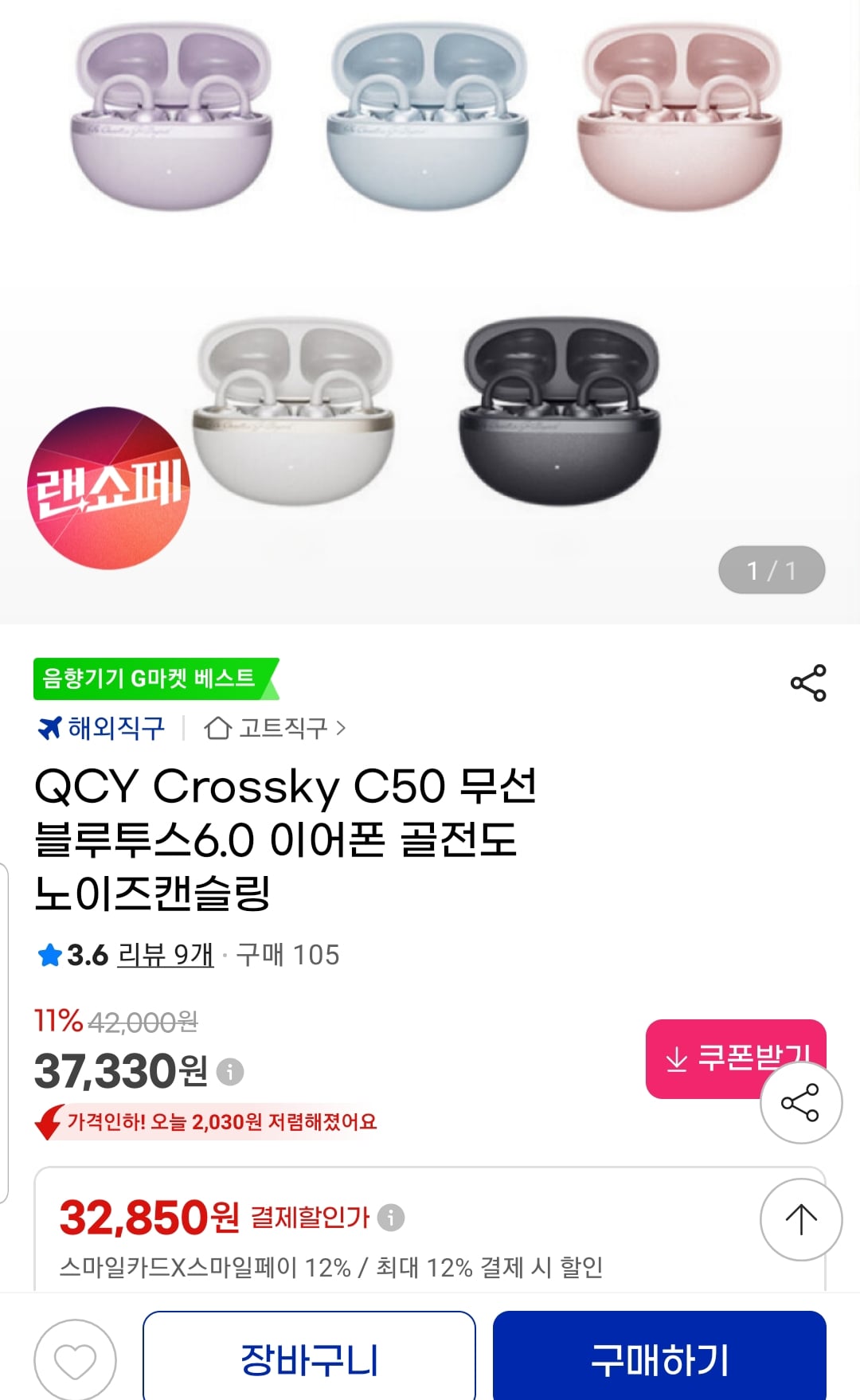This screenshot has width=860, height=1400.
Task: Open 리뷰 9개 reviews link
Action: pyautogui.click(x=164, y=956)
